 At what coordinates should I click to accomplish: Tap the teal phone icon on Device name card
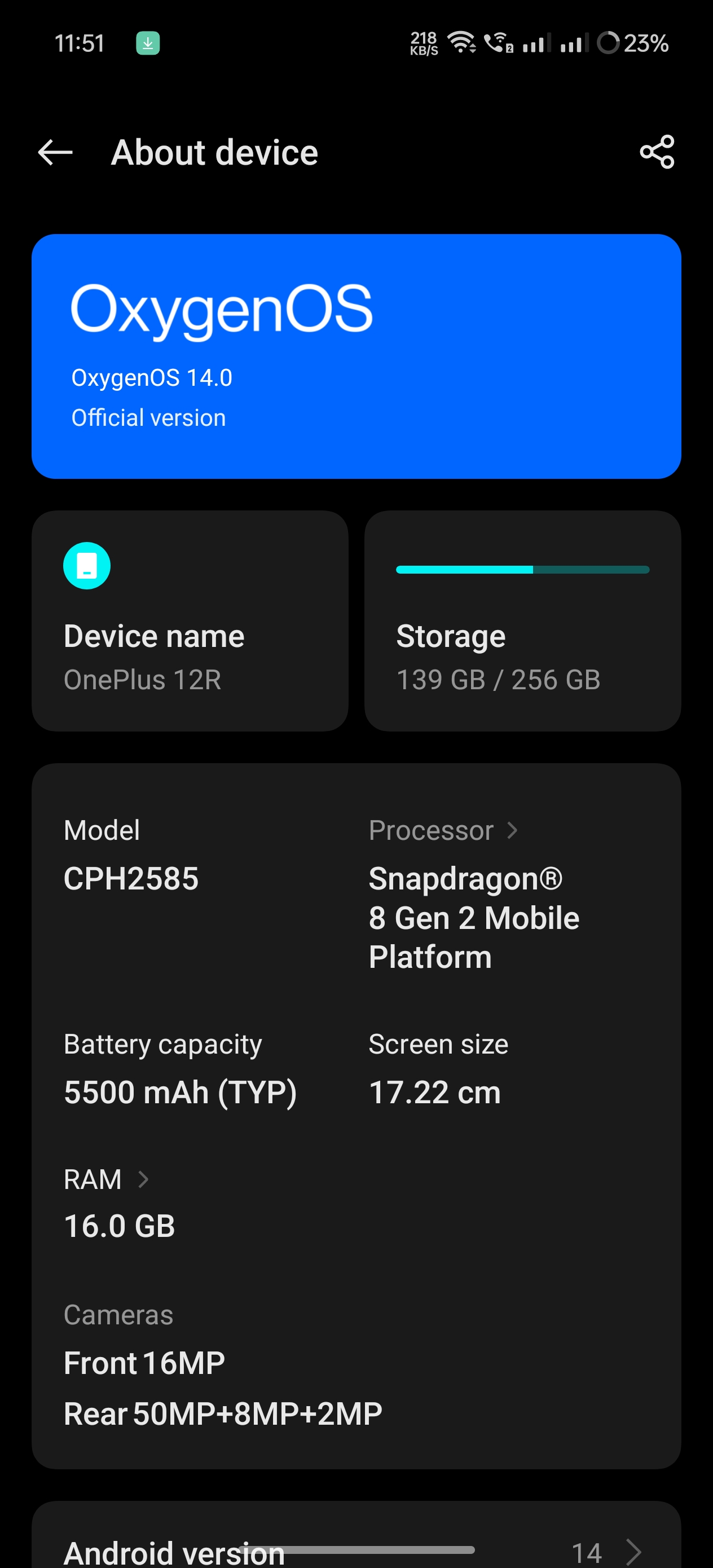[86, 566]
